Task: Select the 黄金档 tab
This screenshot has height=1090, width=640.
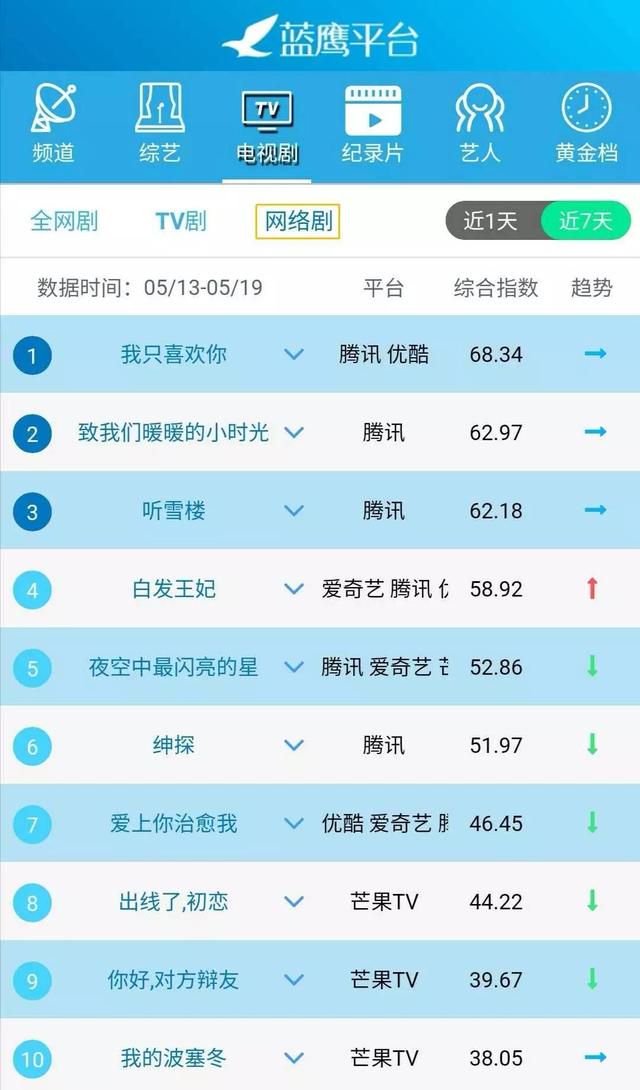Action: point(586,124)
